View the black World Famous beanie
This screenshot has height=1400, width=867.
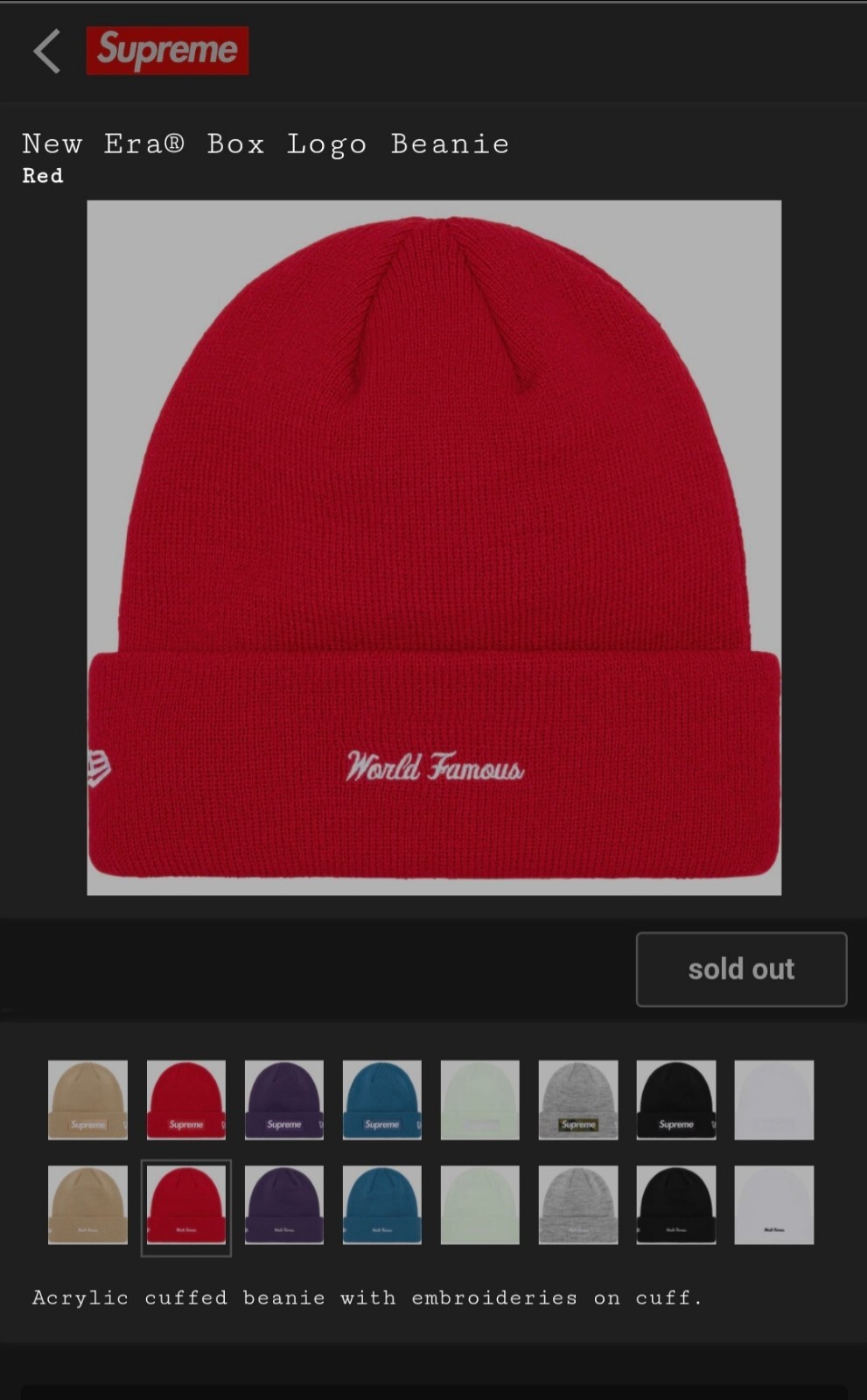(x=675, y=1205)
